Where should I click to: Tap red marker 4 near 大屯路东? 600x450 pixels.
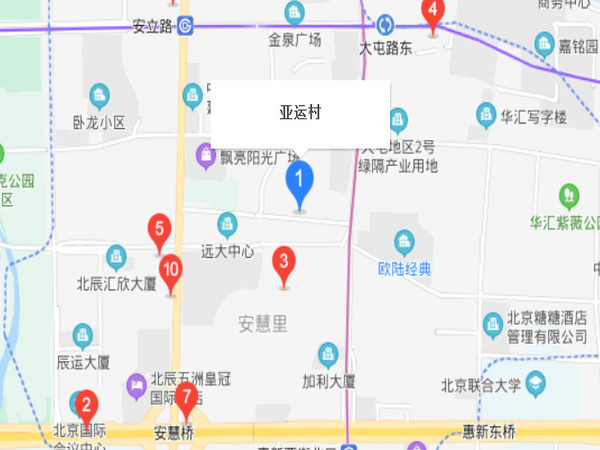[432, 14]
